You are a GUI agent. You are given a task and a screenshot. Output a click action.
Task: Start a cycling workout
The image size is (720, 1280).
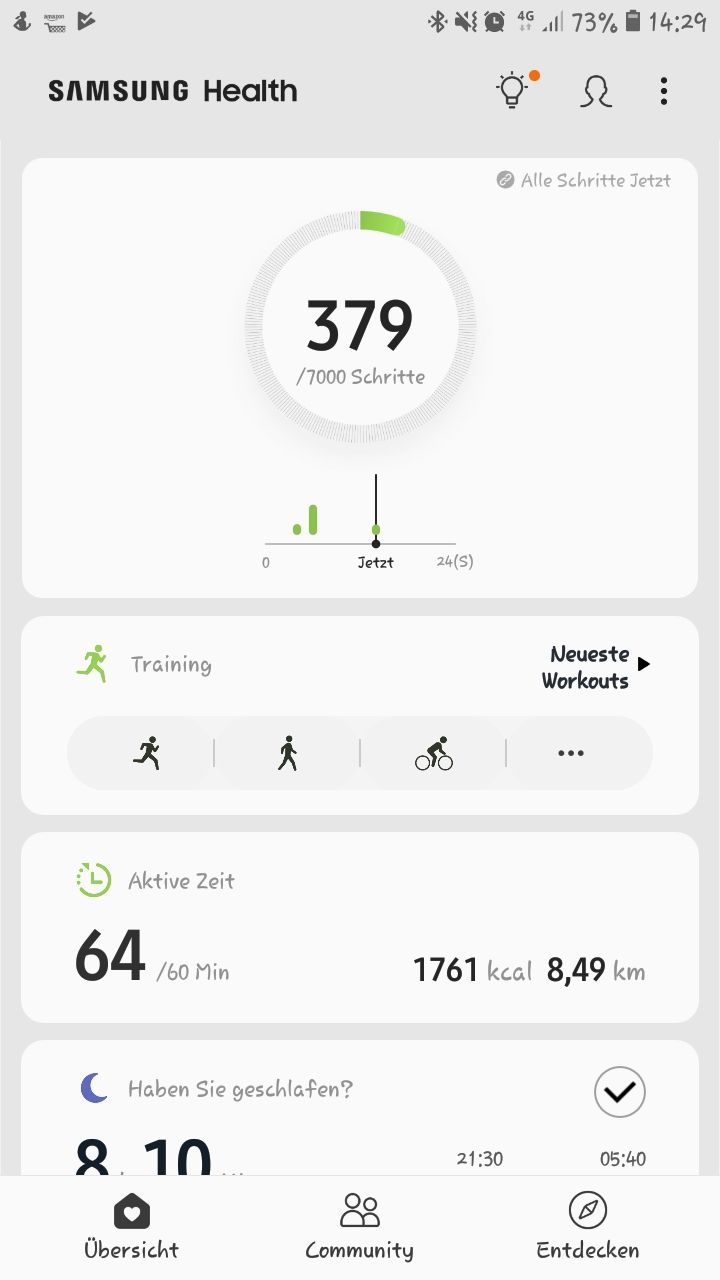(x=434, y=753)
